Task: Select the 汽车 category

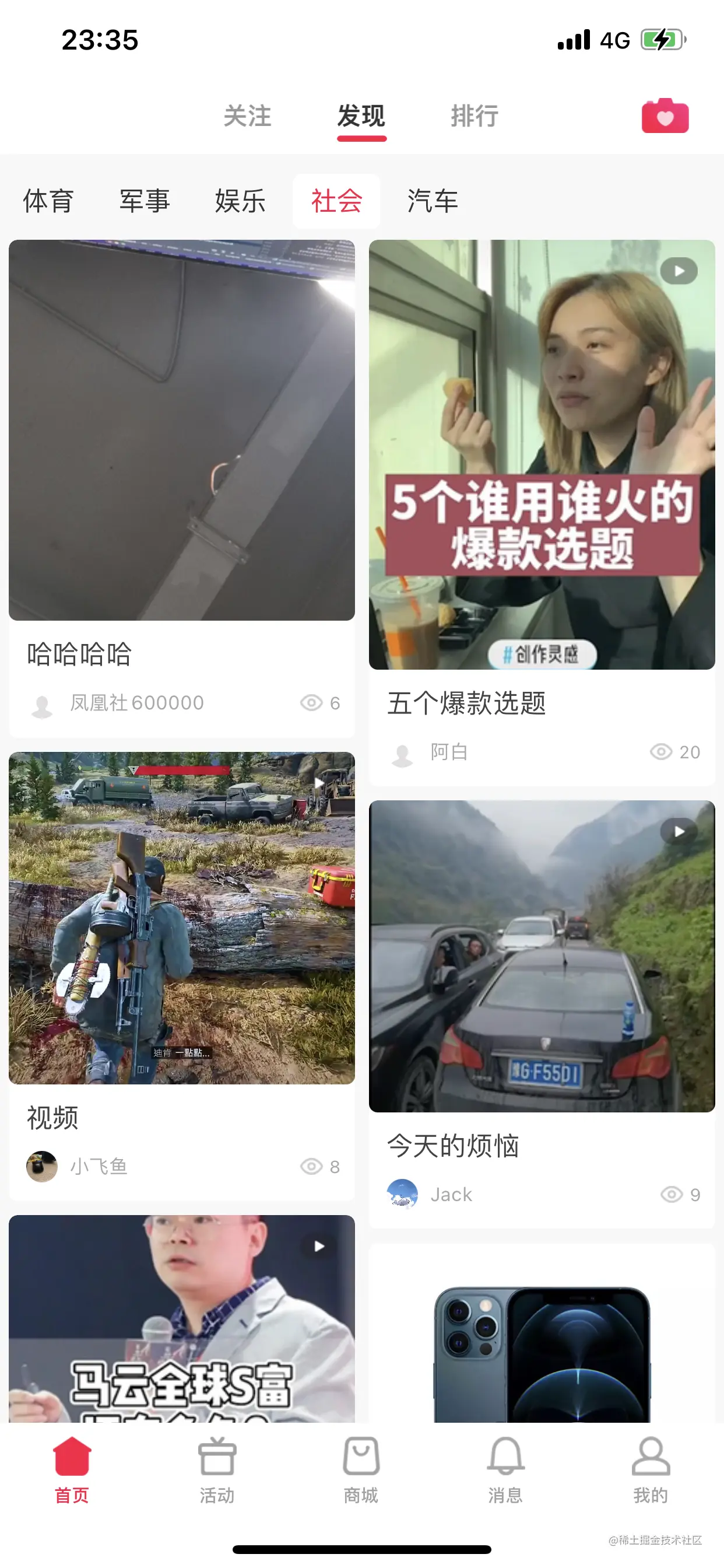Action: [x=433, y=201]
